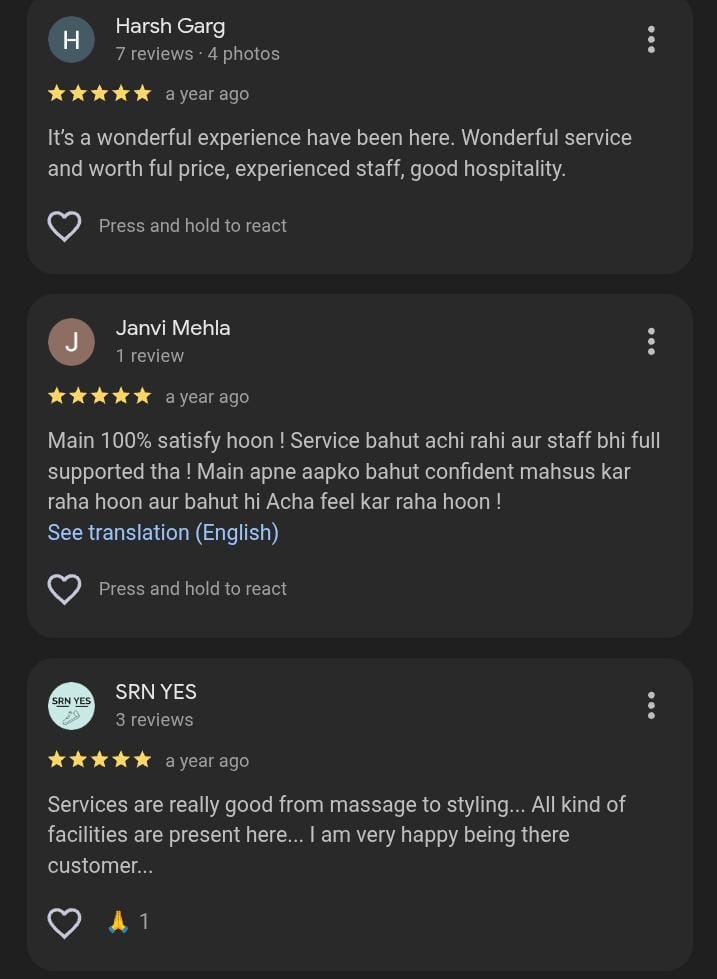
Task: Open overflow menu on Harsh Garg's review
Action: pyautogui.click(x=651, y=40)
